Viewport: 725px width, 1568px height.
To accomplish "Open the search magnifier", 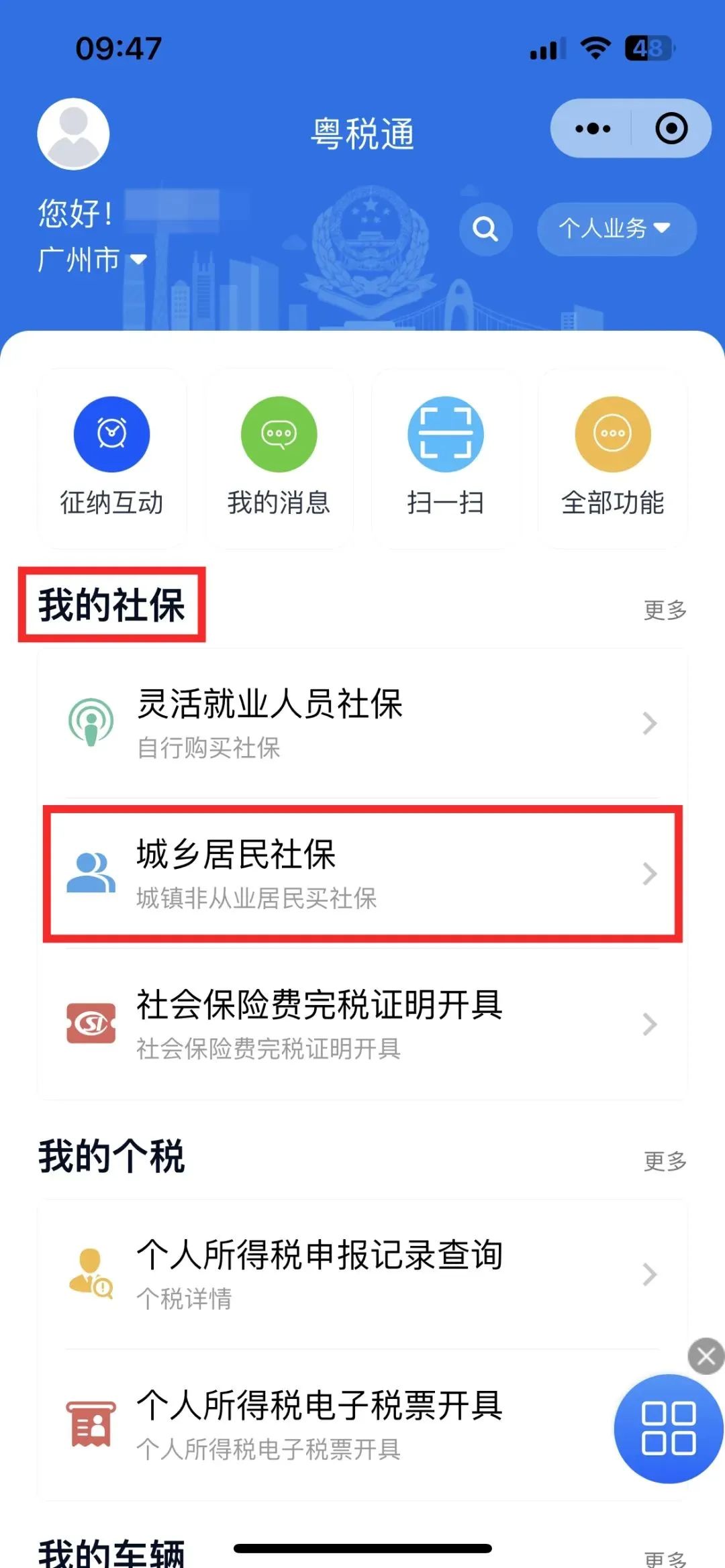I will pyautogui.click(x=485, y=229).
